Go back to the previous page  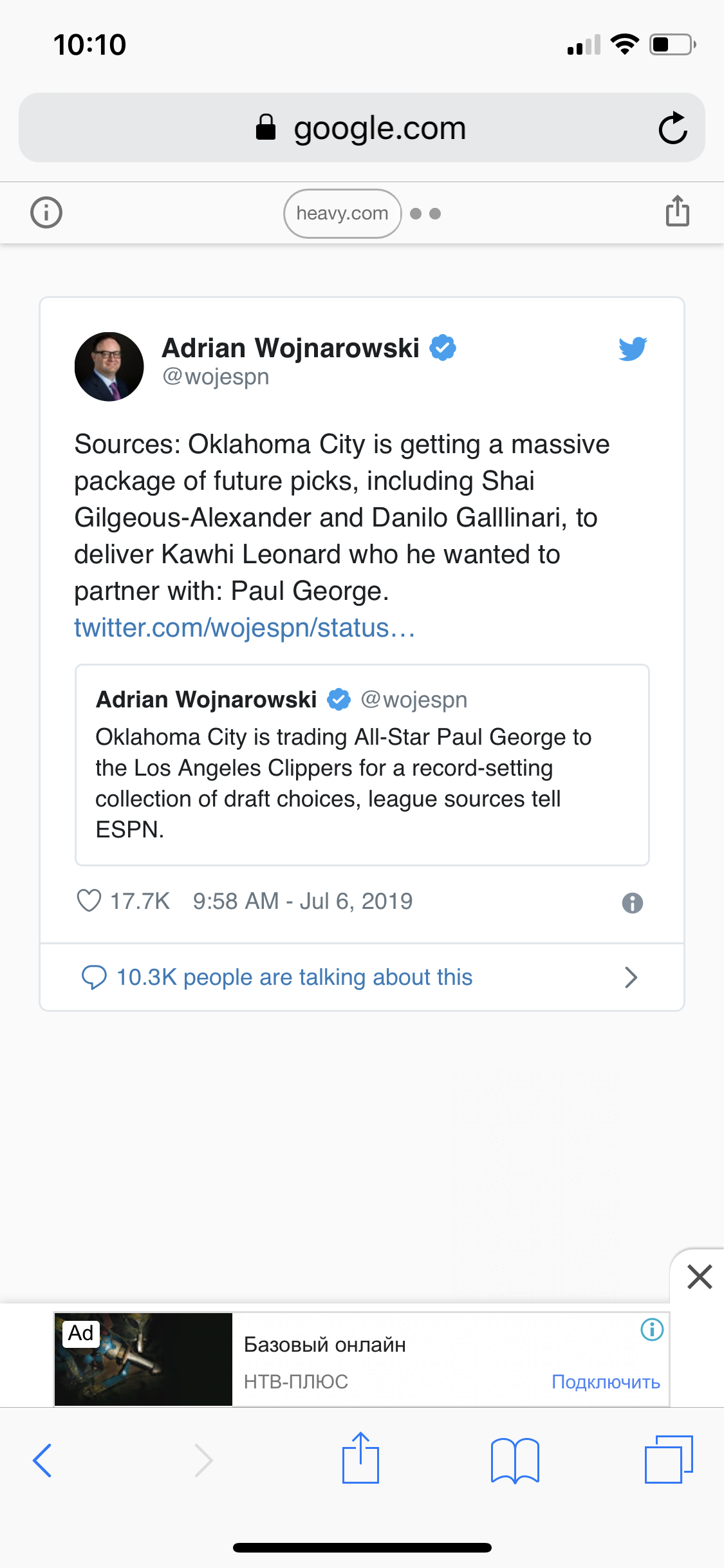click(x=42, y=1461)
